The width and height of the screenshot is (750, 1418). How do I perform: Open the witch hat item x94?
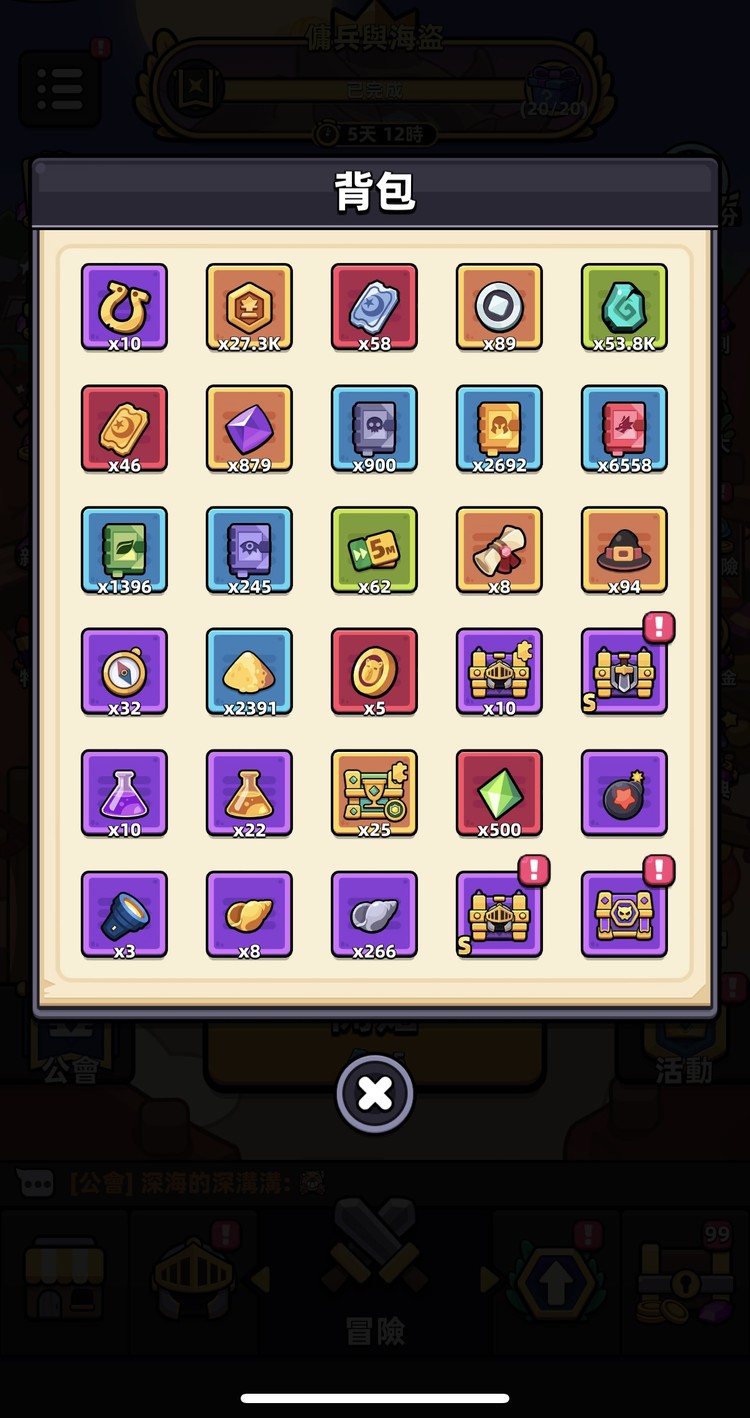pyautogui.click(x=624, y=550)
